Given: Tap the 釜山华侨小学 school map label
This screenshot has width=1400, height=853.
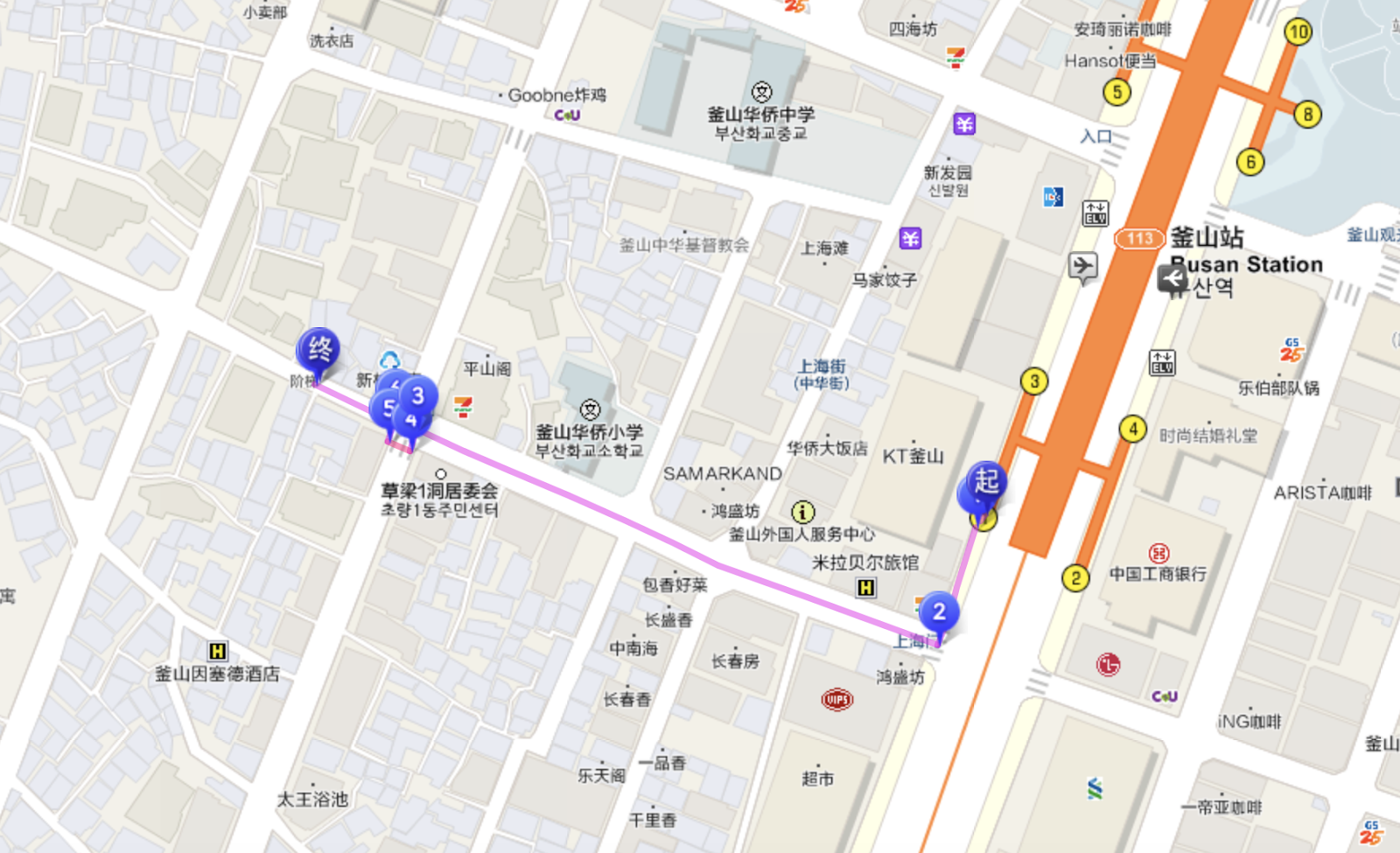Looking at the screenshot, I should [x=590, y=431].
